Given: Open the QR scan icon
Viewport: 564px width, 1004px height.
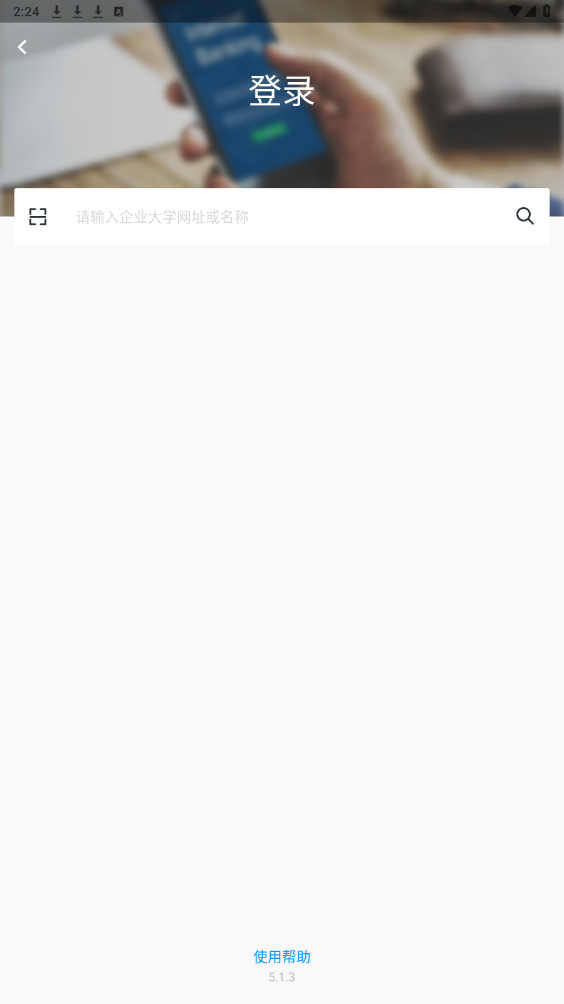Looking at the screenshot, I should click(x=38, y=216).
